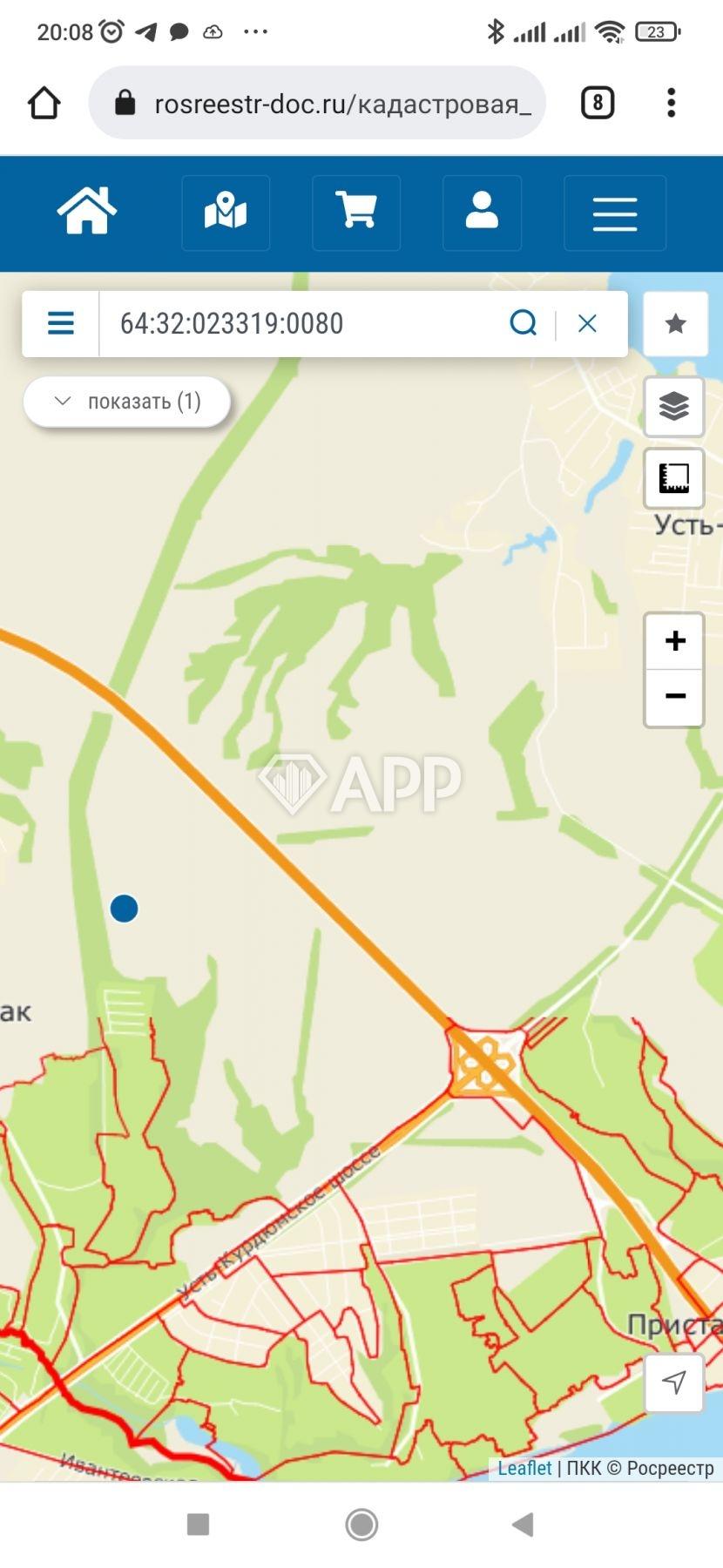Zoom out of the map
The image size is (723, 1568).
pyautogui.click(x=674, y=697)
